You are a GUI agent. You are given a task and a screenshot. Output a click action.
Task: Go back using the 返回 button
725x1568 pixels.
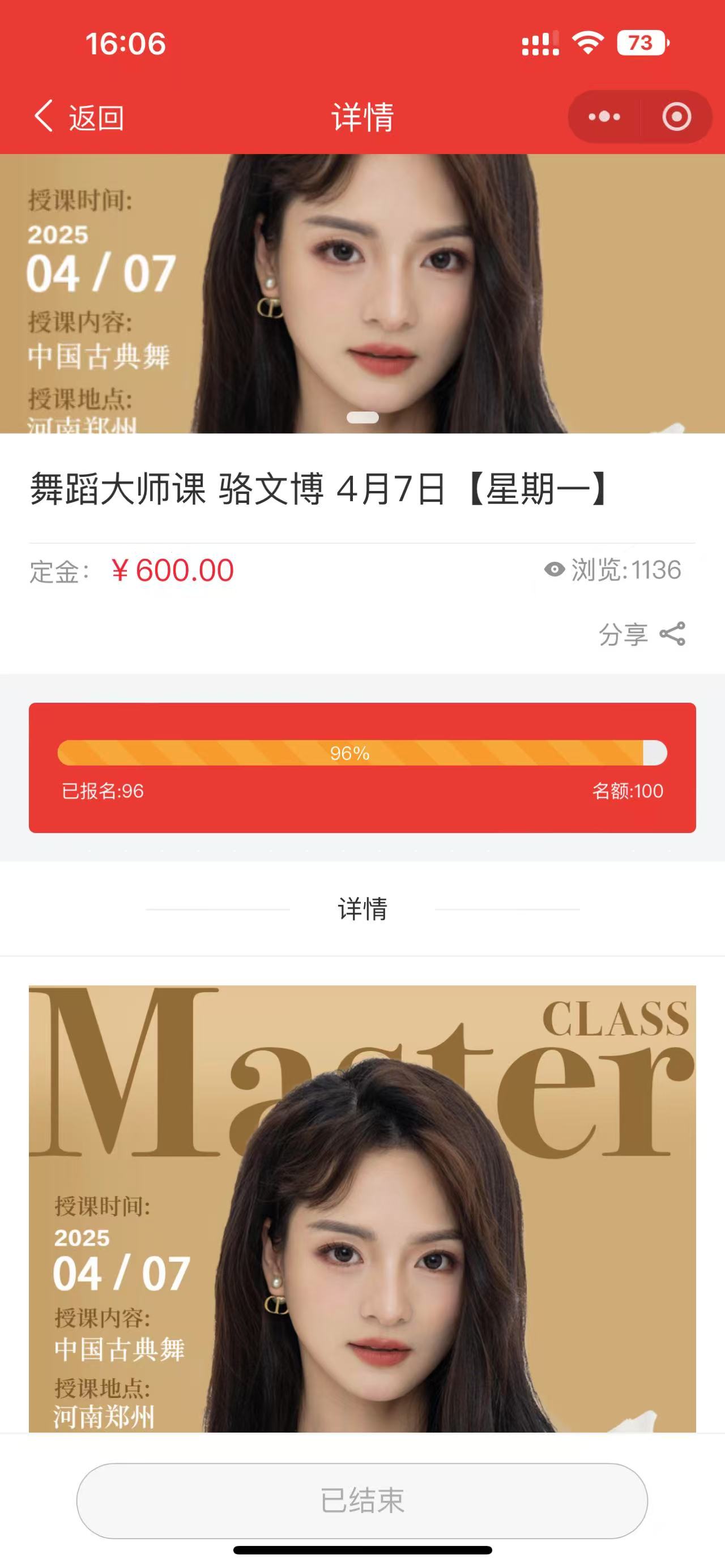click(x=79, y=117)
